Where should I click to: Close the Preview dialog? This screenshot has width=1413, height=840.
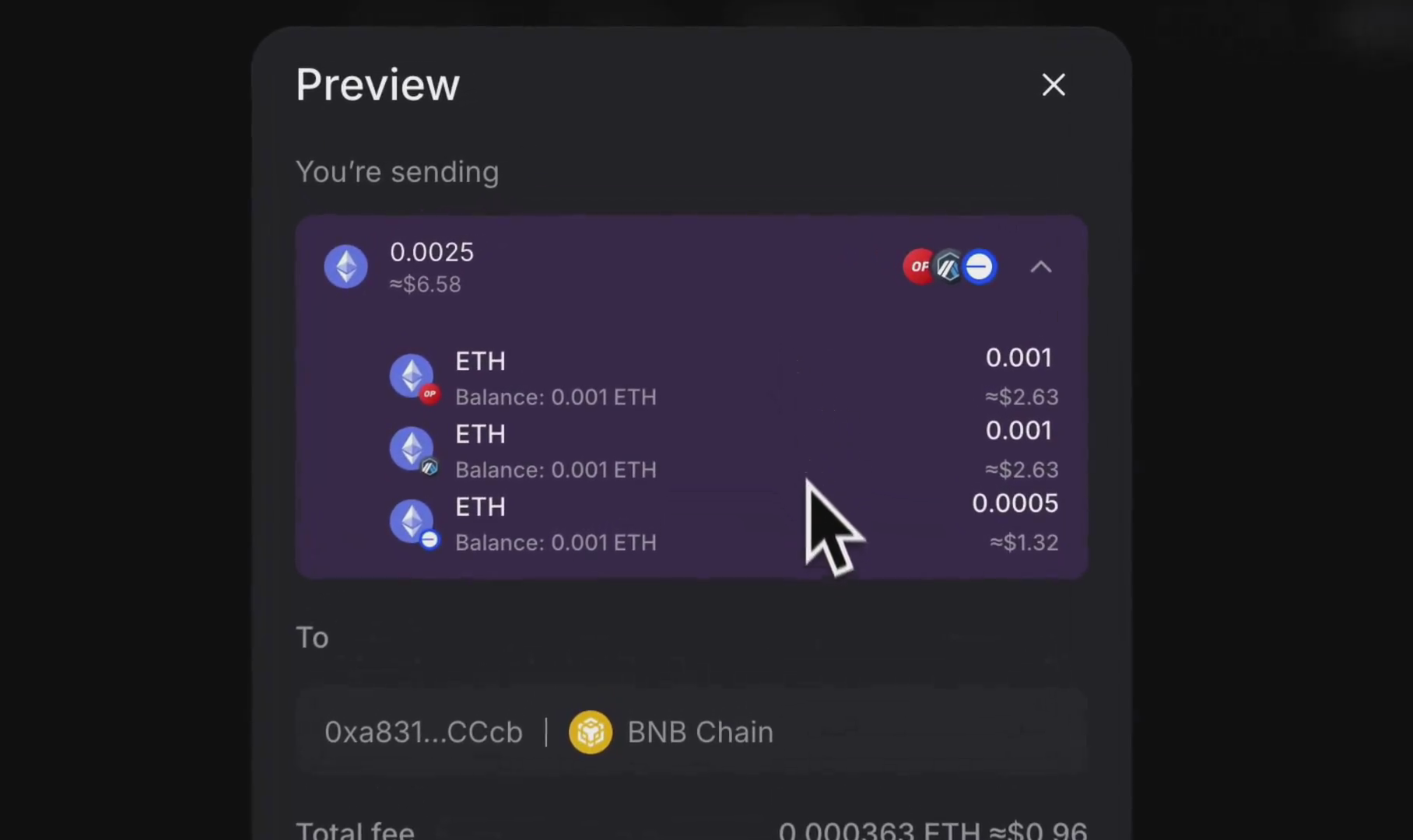[x=1053, y=85]
